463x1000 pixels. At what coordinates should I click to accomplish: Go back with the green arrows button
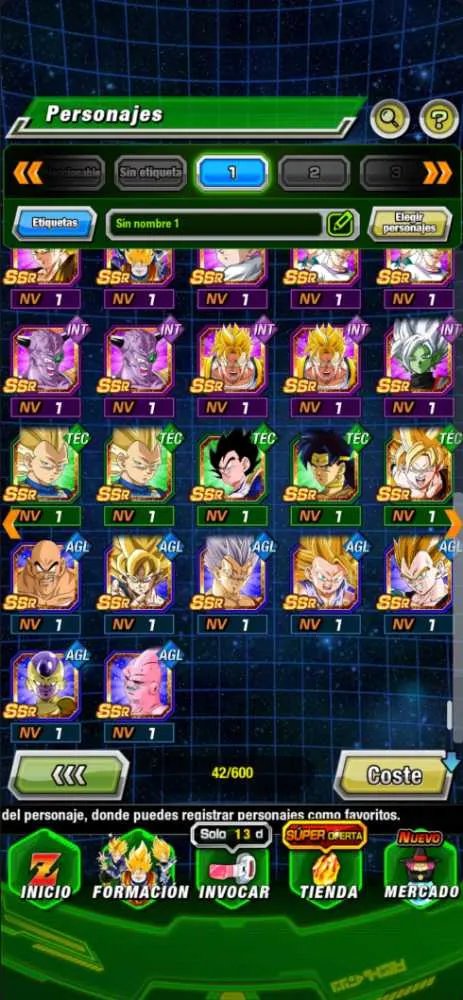(x=69, y=775)
